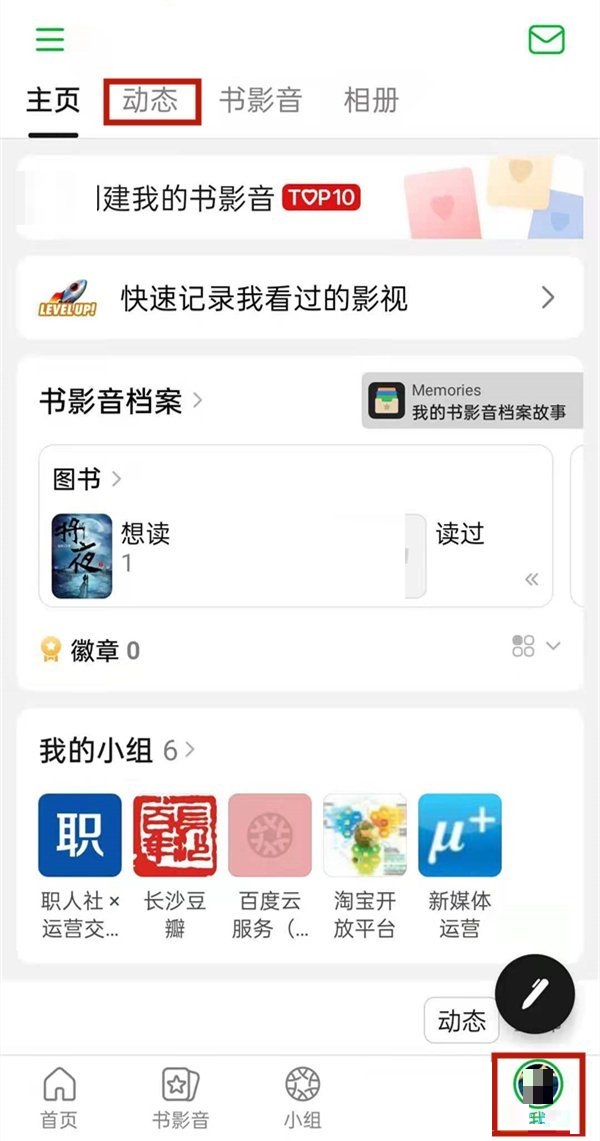600x1141 pixels.
Task: Switch to the 动态 top tab
Action: [151, 100]
